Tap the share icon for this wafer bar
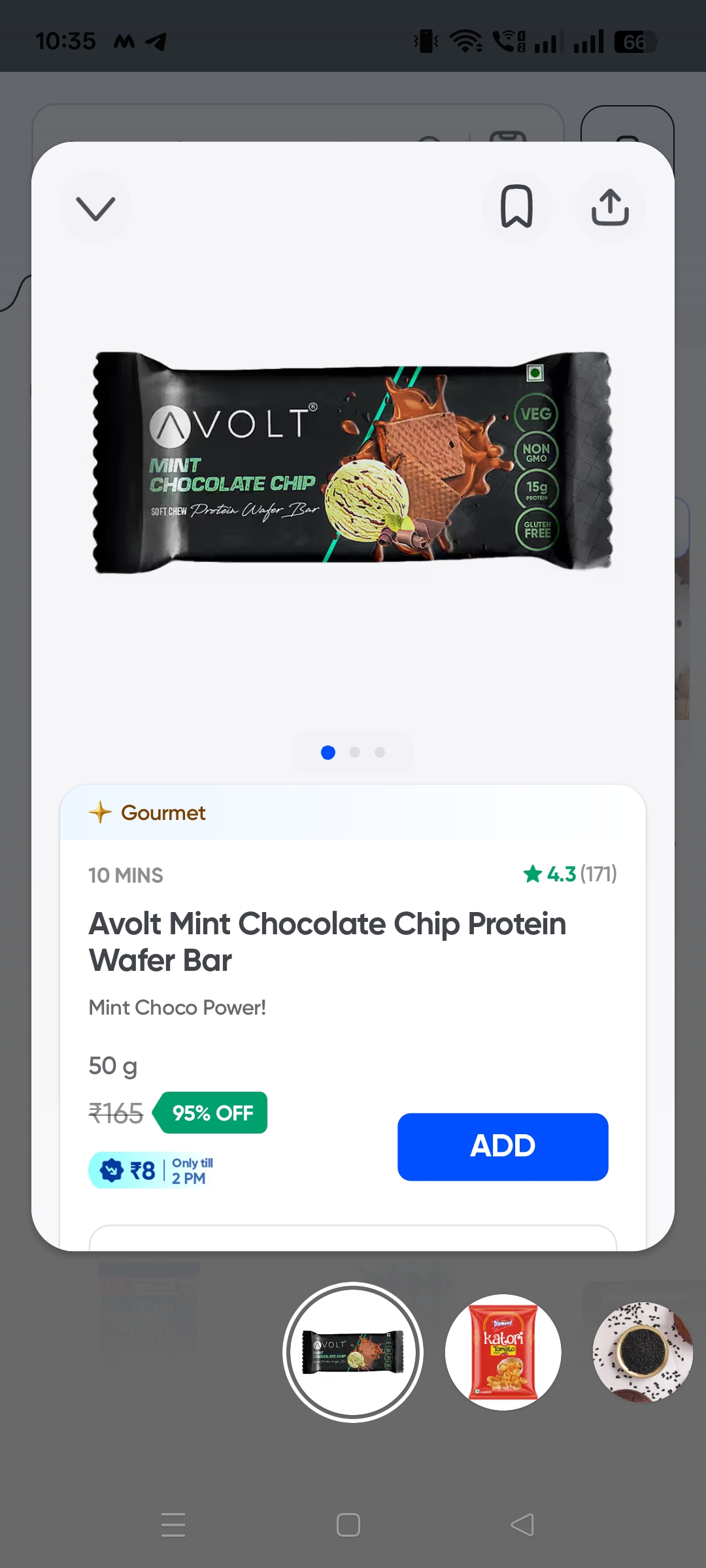 pos(610,207)
